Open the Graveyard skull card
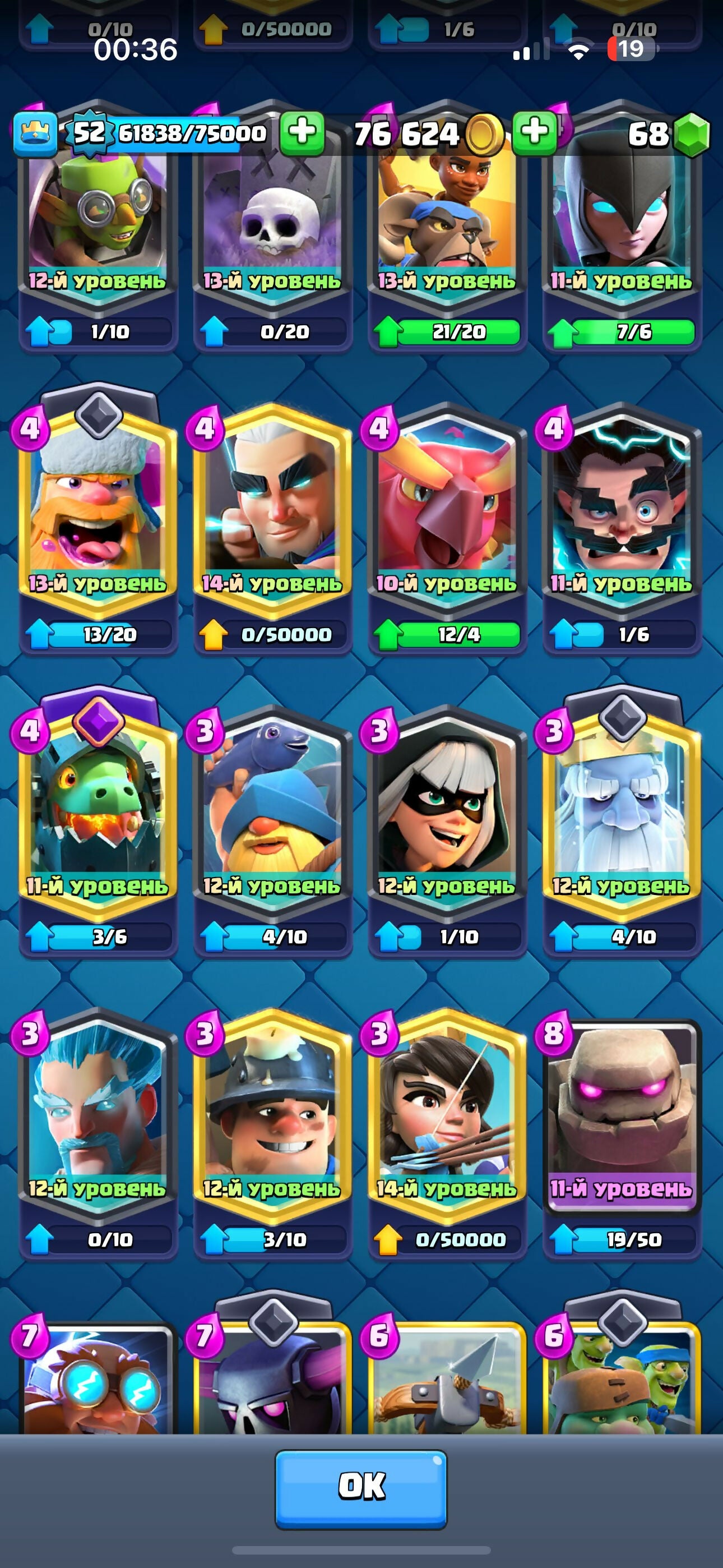723x1568 pixels. click(x=272, y=231)
